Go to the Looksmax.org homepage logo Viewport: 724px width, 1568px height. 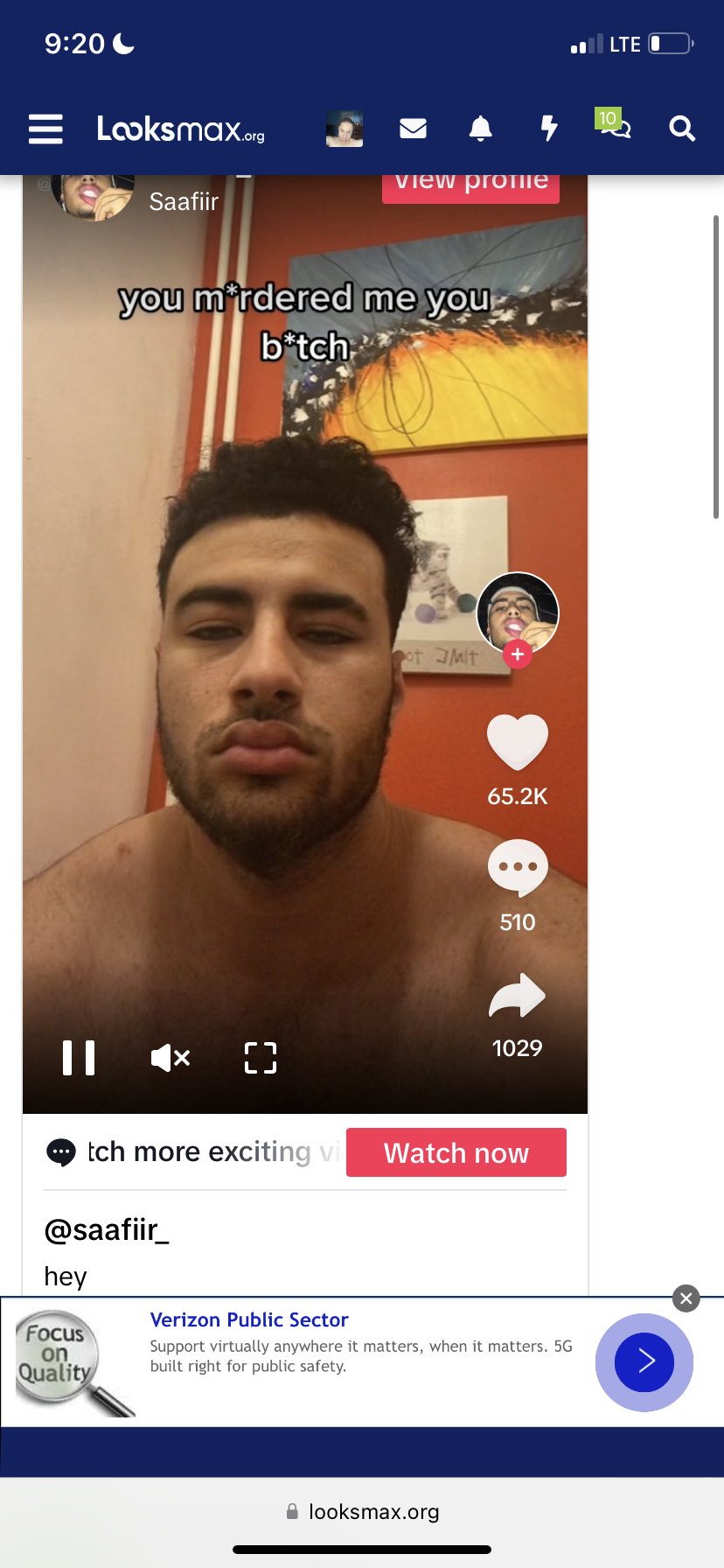pos(180,129)
